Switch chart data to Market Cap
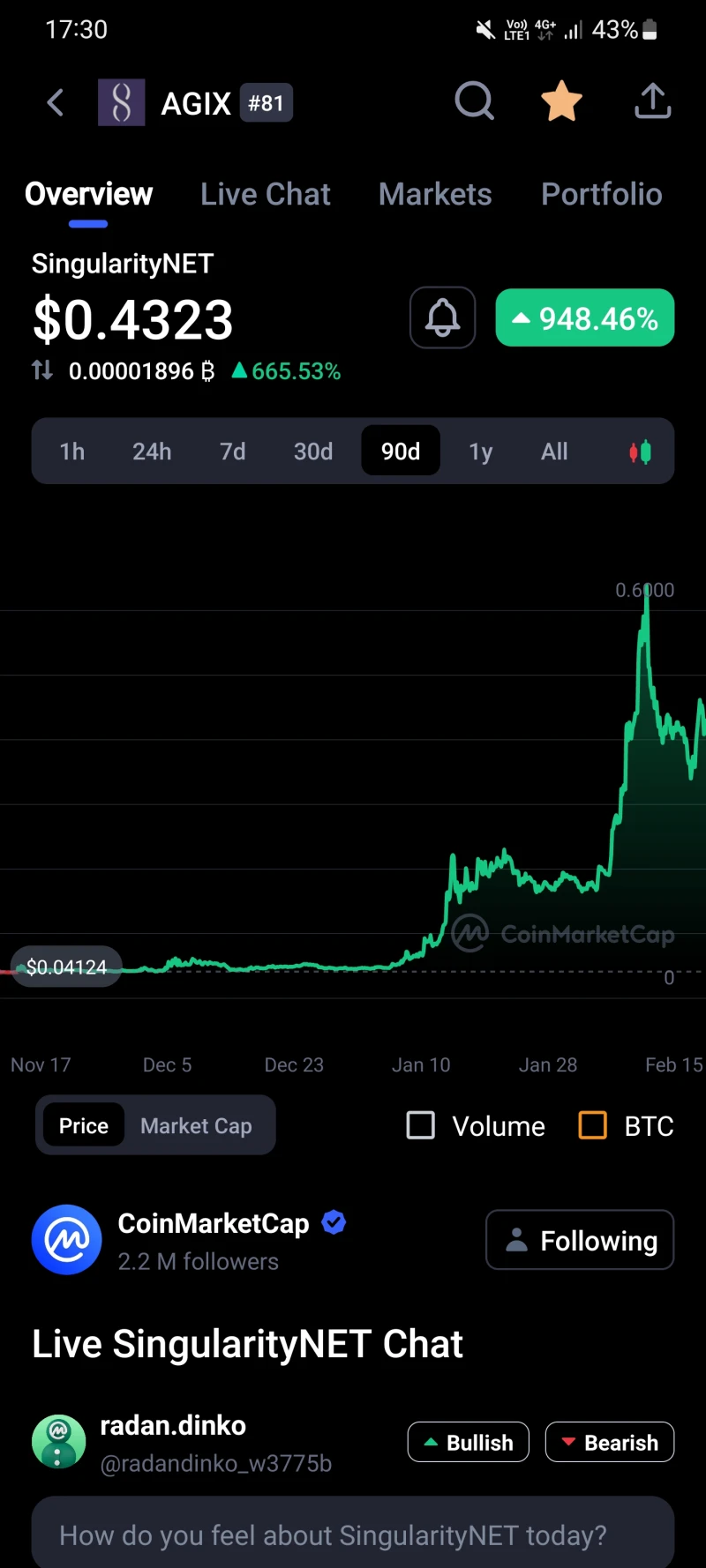Image resolution: width=706 pixels, height=1568 pixels. tap(195, 1125)
